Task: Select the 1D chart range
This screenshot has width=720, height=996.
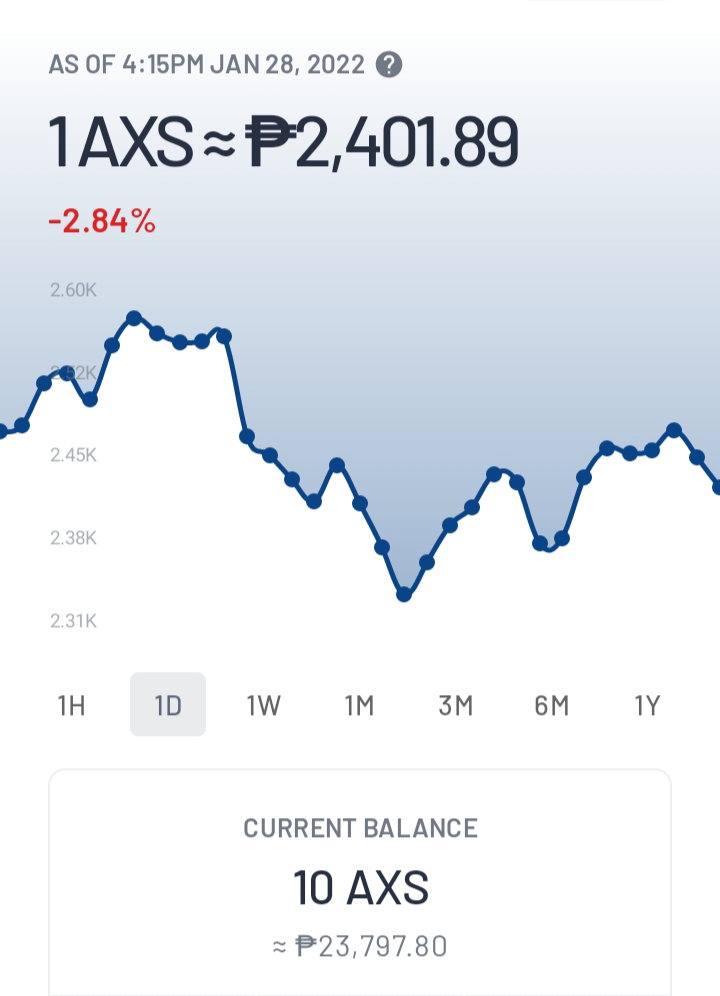Action: pyautogui.click(x=168, y=704)
